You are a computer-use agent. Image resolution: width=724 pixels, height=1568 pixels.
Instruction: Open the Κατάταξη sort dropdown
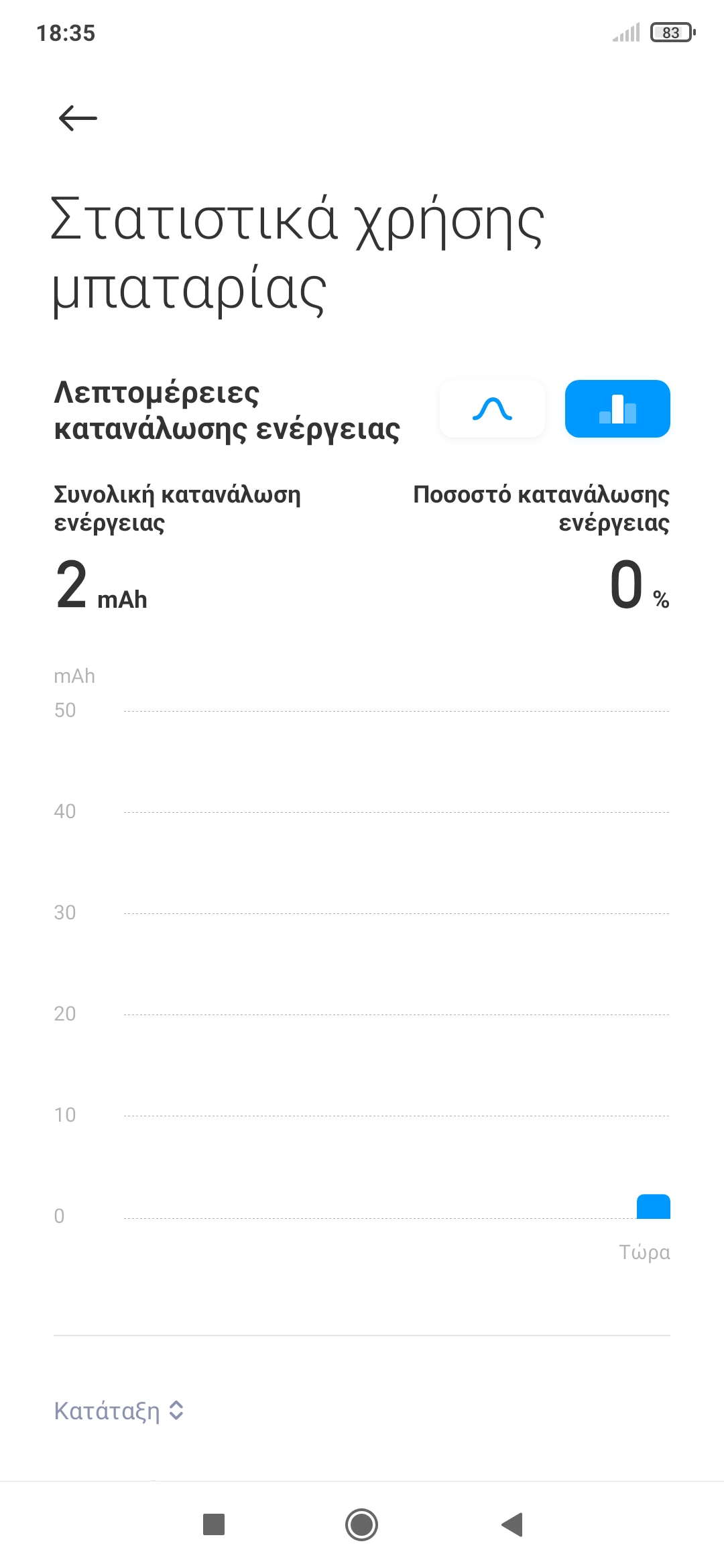point(119,1411)
